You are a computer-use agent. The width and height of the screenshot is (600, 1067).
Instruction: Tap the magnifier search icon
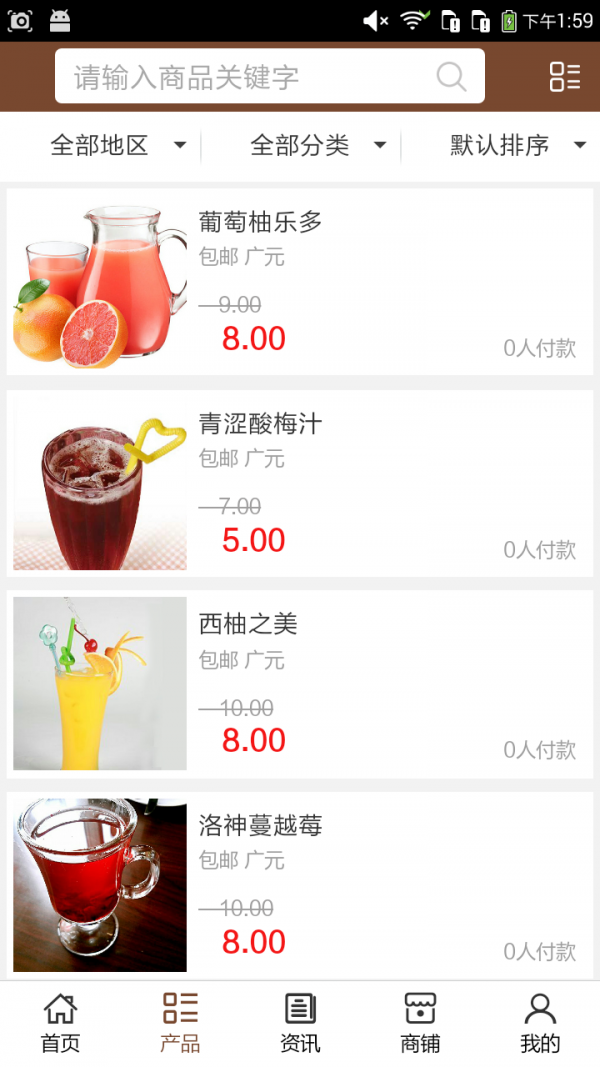click(x=451, y=77)
